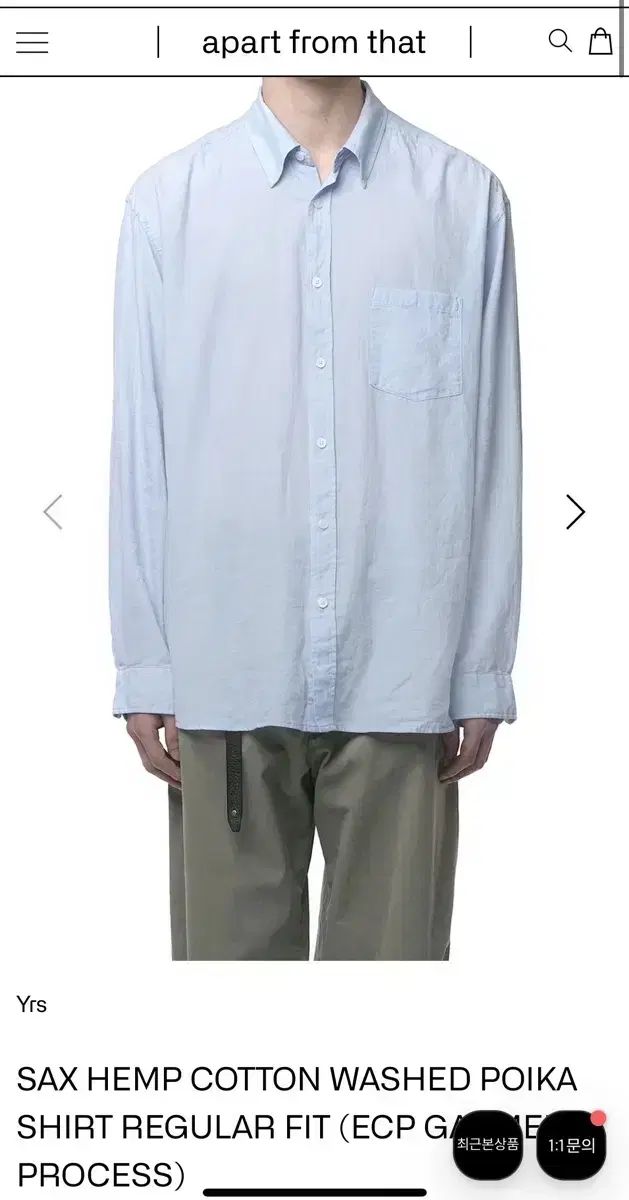The height and width of the screenshot is (1200, 629).
Task: Show the previous product image
Action: (53, 512)
